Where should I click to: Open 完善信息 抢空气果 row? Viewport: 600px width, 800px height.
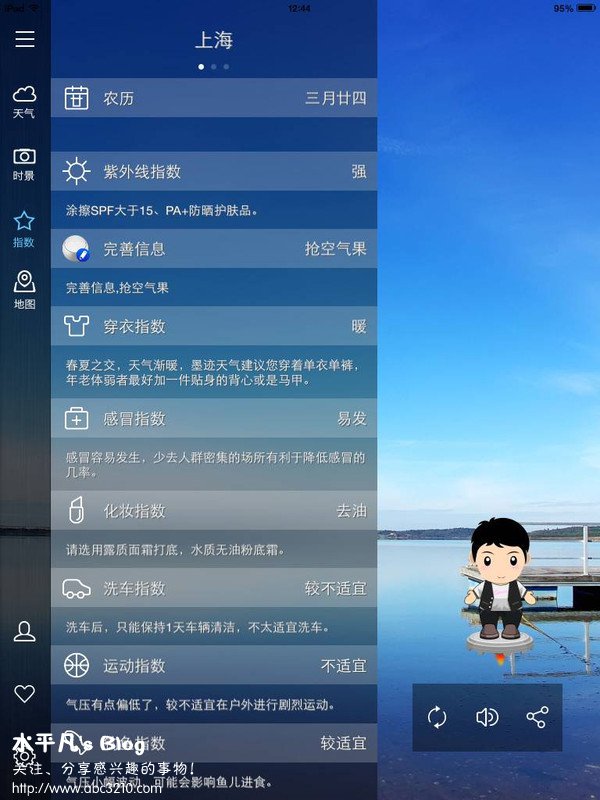pyautogui.click(x=214, y=248)
